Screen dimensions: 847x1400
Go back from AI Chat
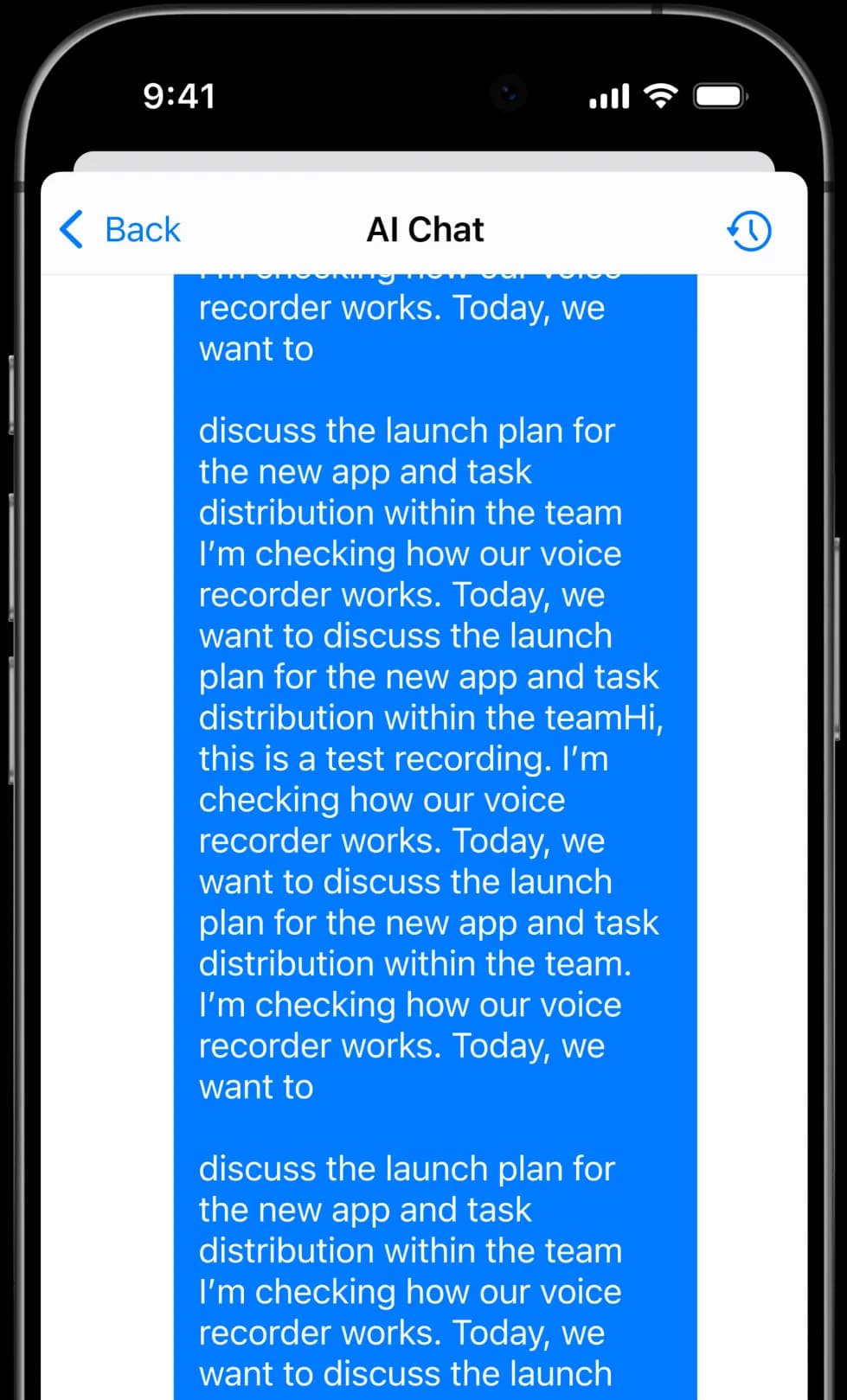pos(119,230)
